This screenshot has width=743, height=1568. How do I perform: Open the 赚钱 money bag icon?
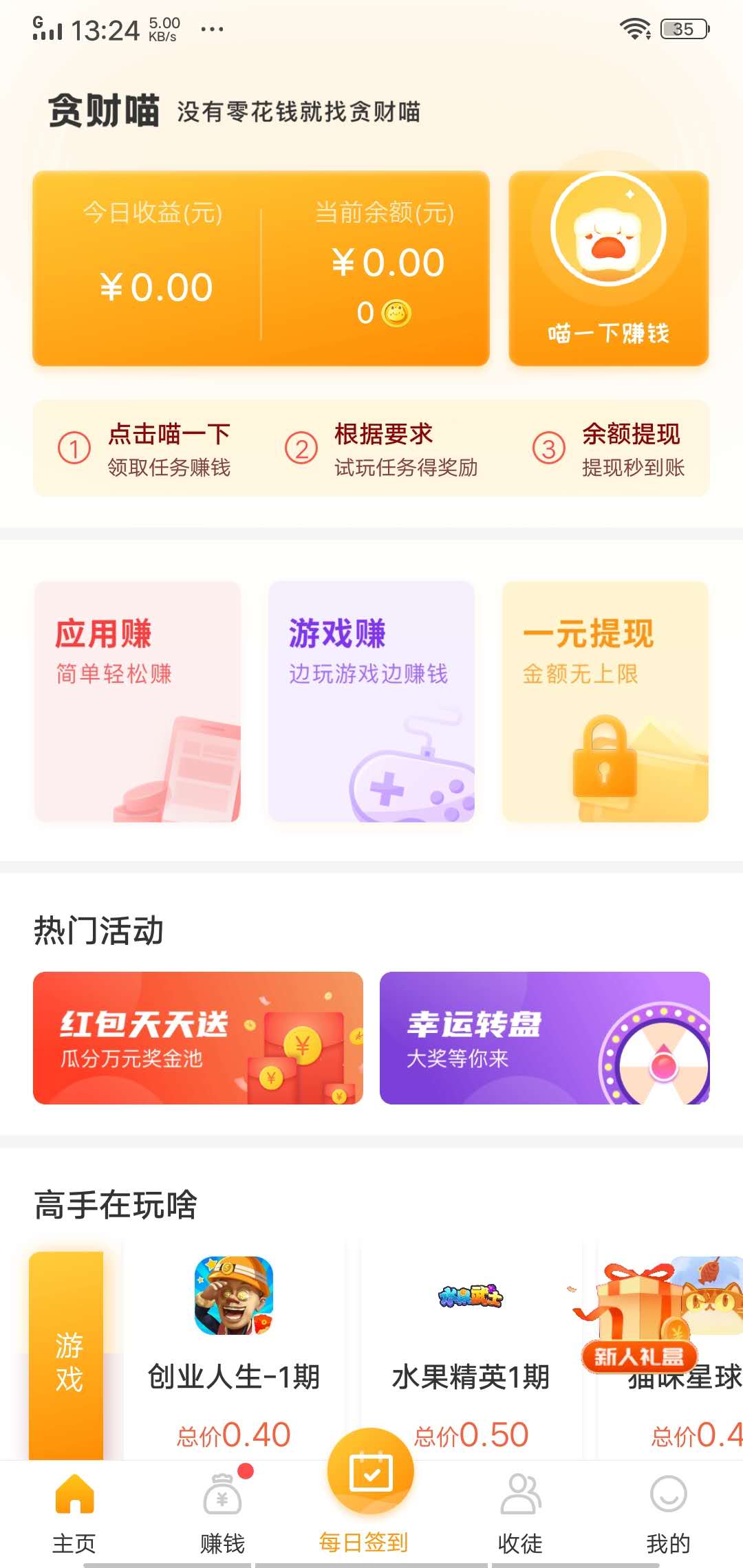pyautogui.click(x=223, y=1506)
